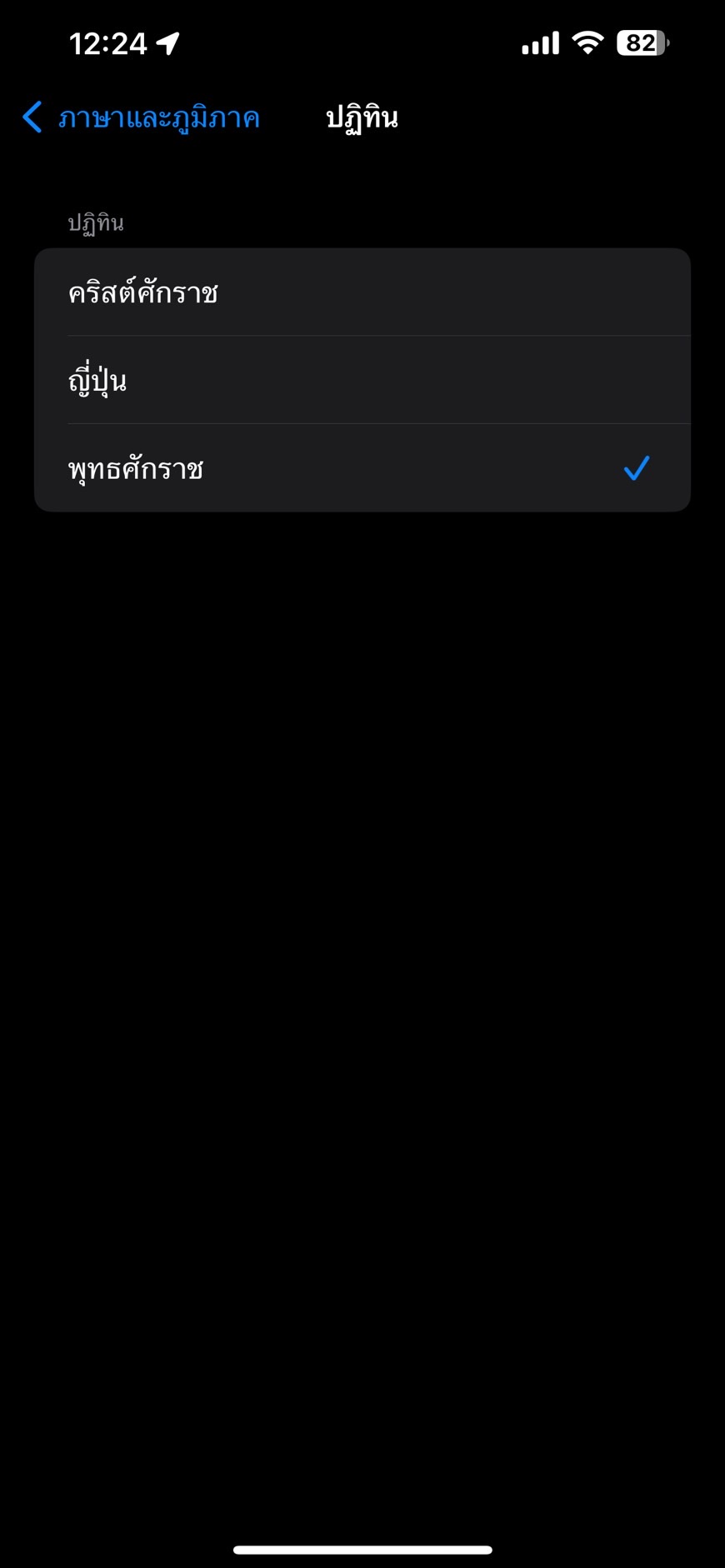The height and width of the screenshot is (1568, 725).
Task: Tap the calendar options group container
Action: pos(362,379)
